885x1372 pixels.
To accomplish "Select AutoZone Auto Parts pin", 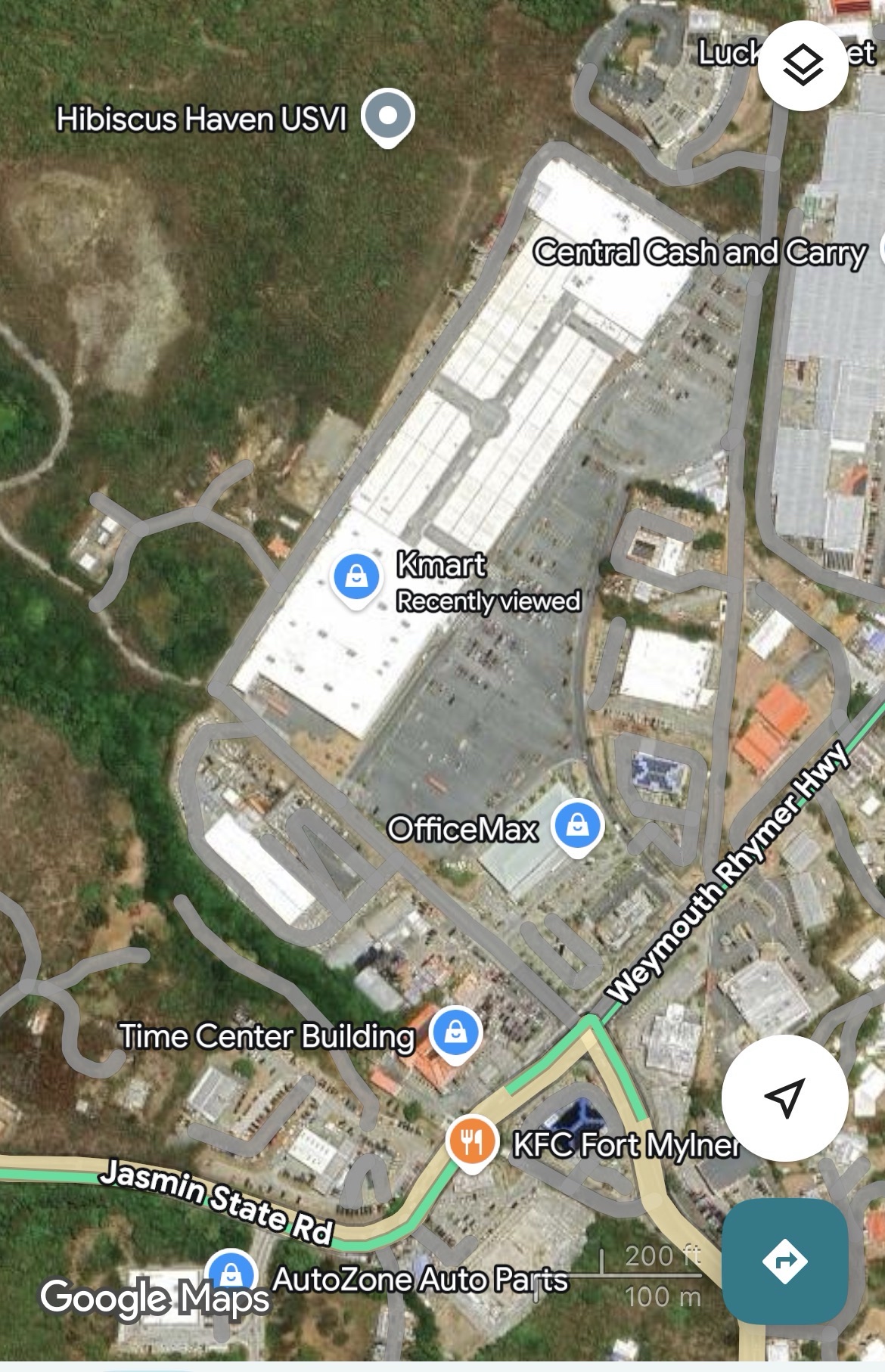I will point(231,1277).
